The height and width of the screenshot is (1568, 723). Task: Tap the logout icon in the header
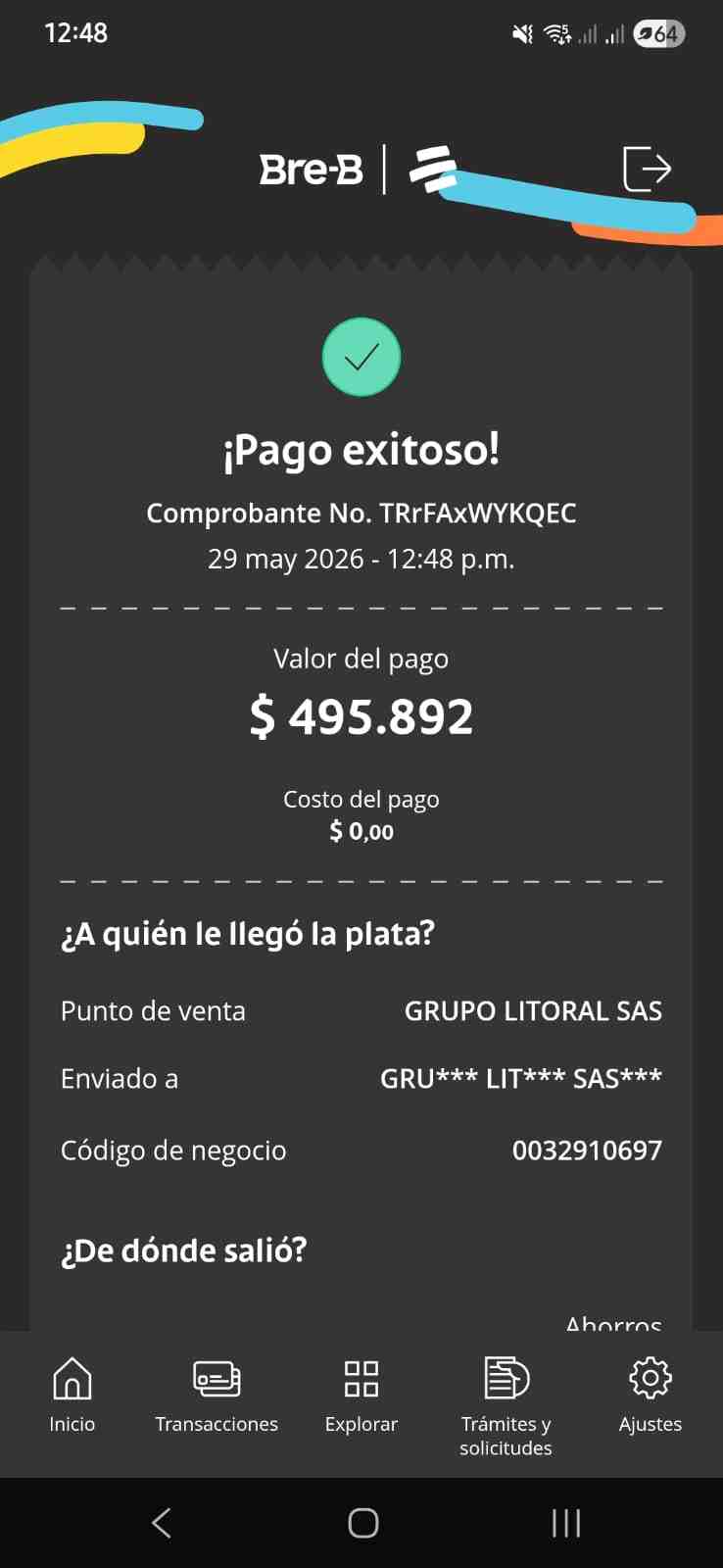tap(647, 169)
